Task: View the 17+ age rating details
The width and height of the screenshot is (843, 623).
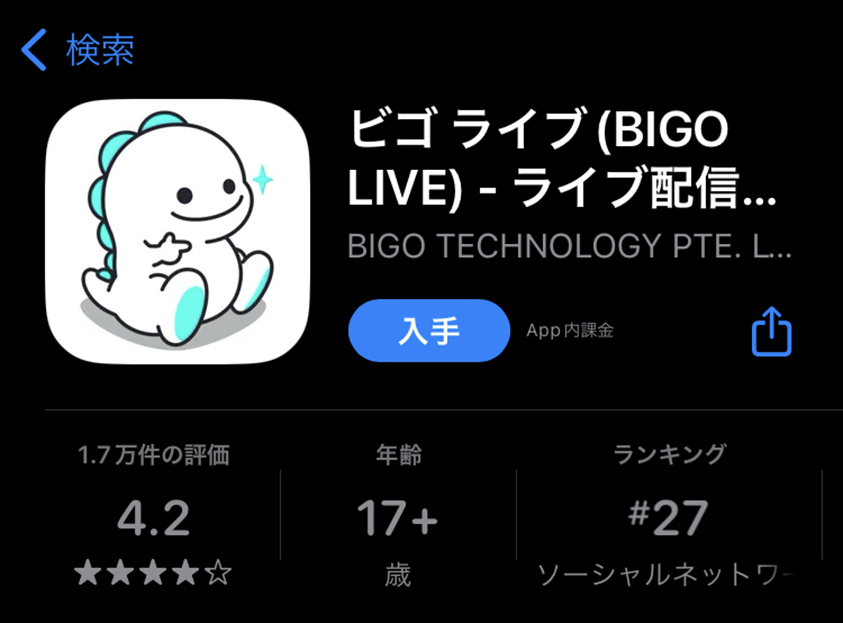Action: 398,516
